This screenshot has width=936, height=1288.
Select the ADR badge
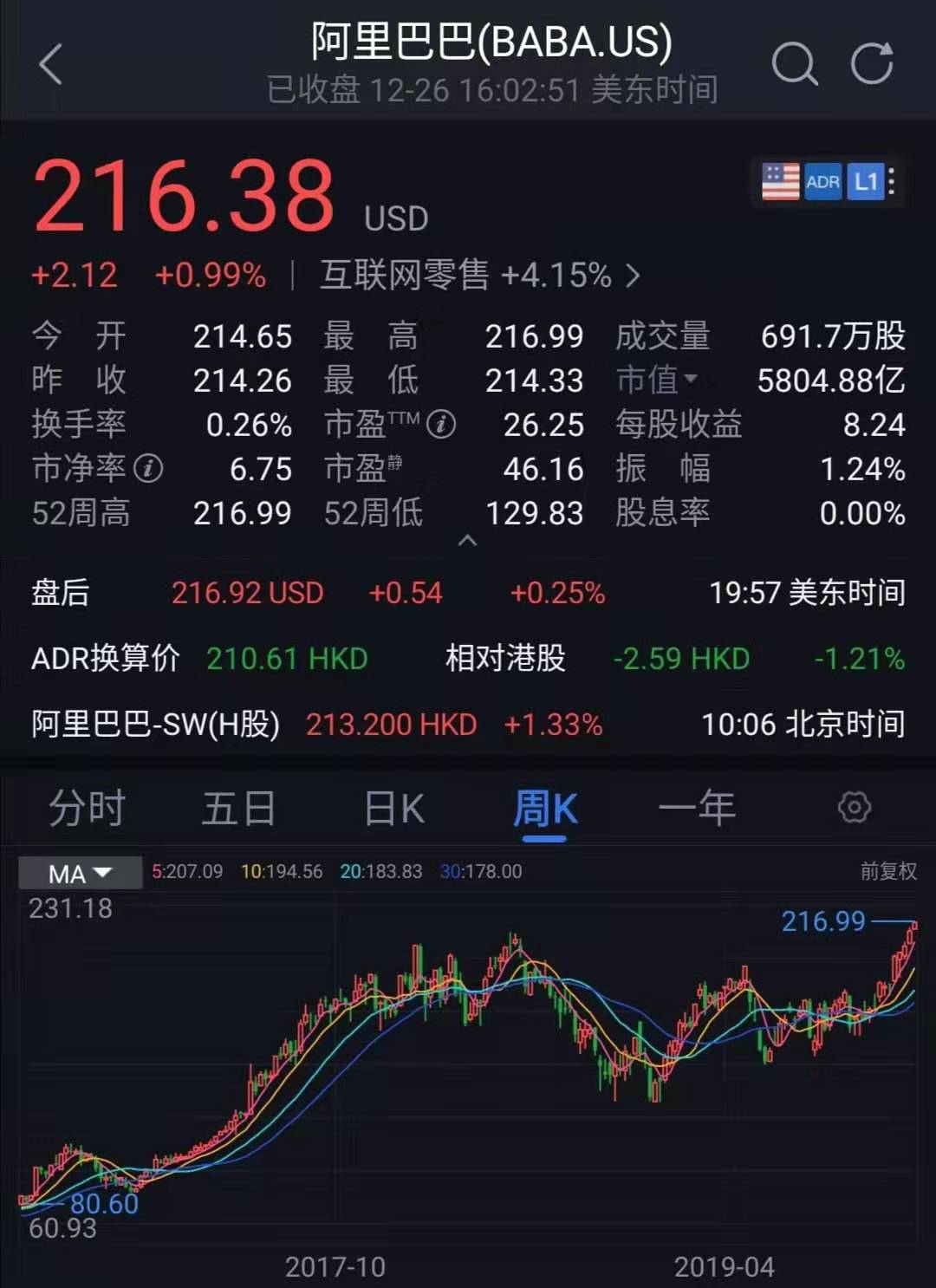tap(822, 182)
